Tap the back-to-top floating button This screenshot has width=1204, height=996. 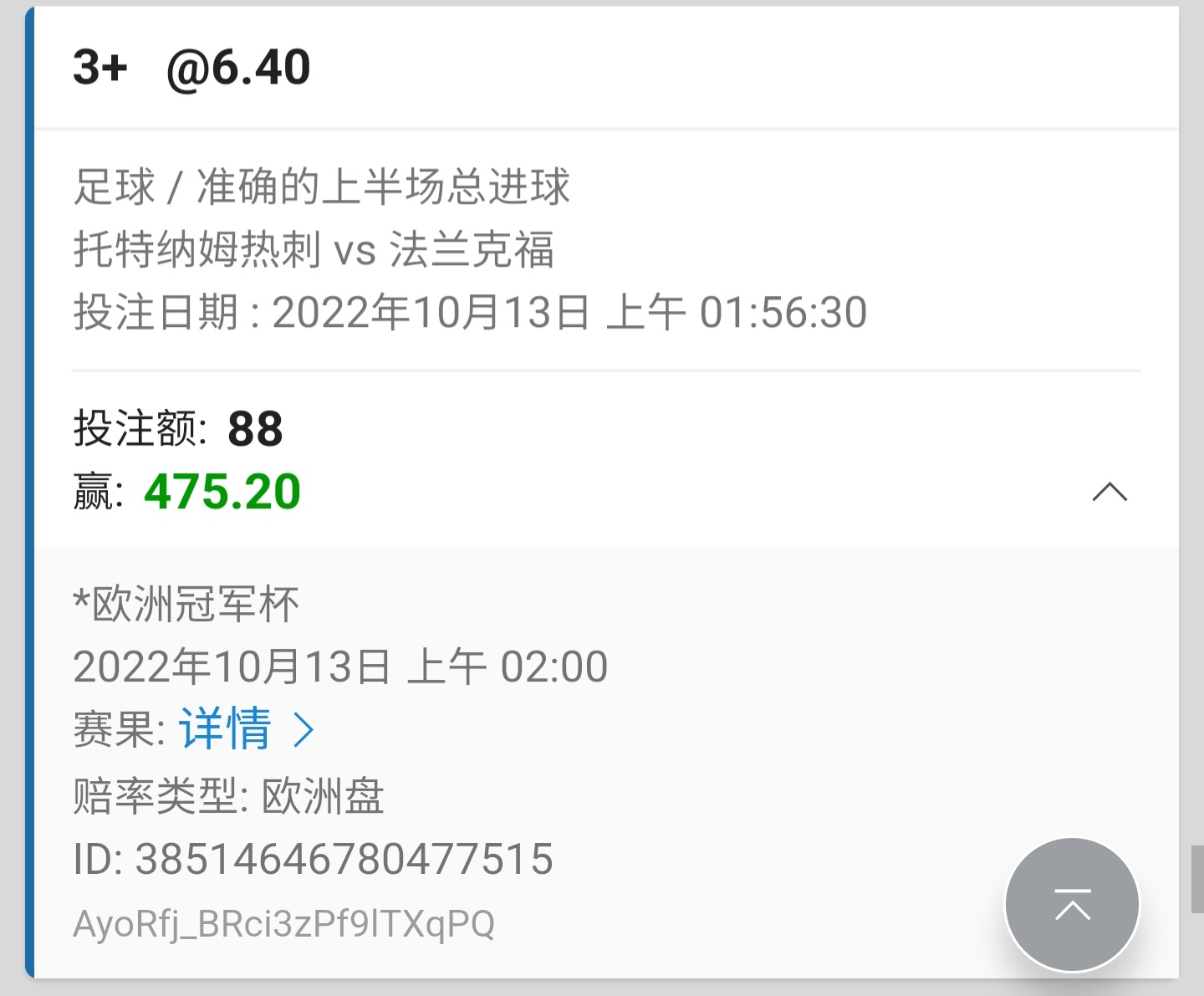coord(1072,904)
